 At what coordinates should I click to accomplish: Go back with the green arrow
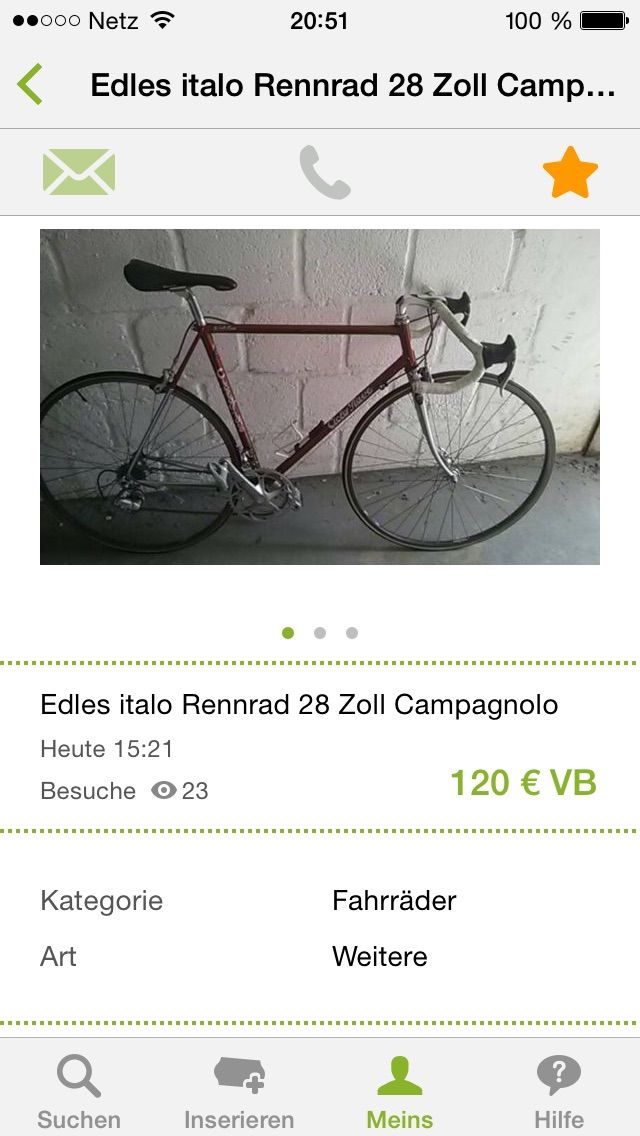pyautogui.click(x=30, y=85)
